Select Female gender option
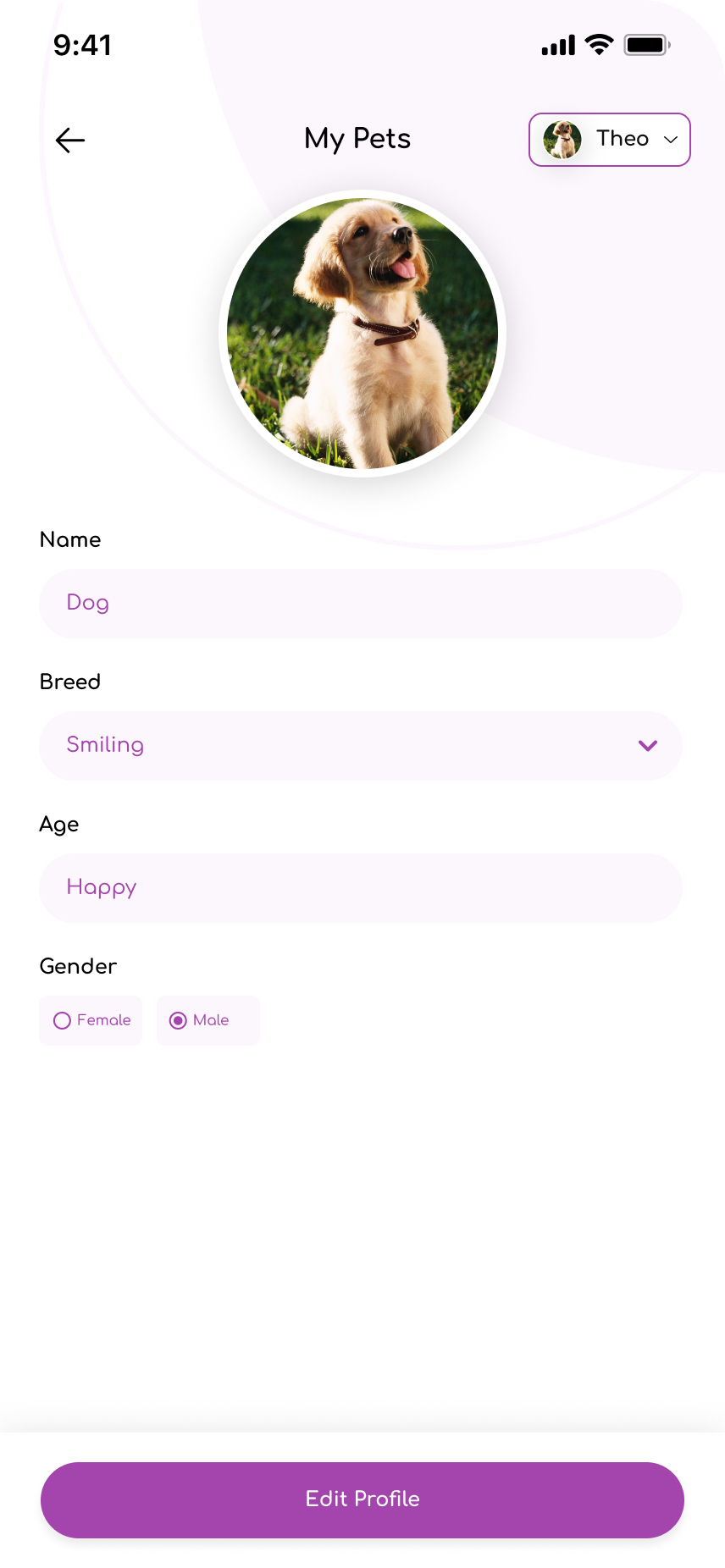Screen dimensions: 725x1568 [91, 1020]
